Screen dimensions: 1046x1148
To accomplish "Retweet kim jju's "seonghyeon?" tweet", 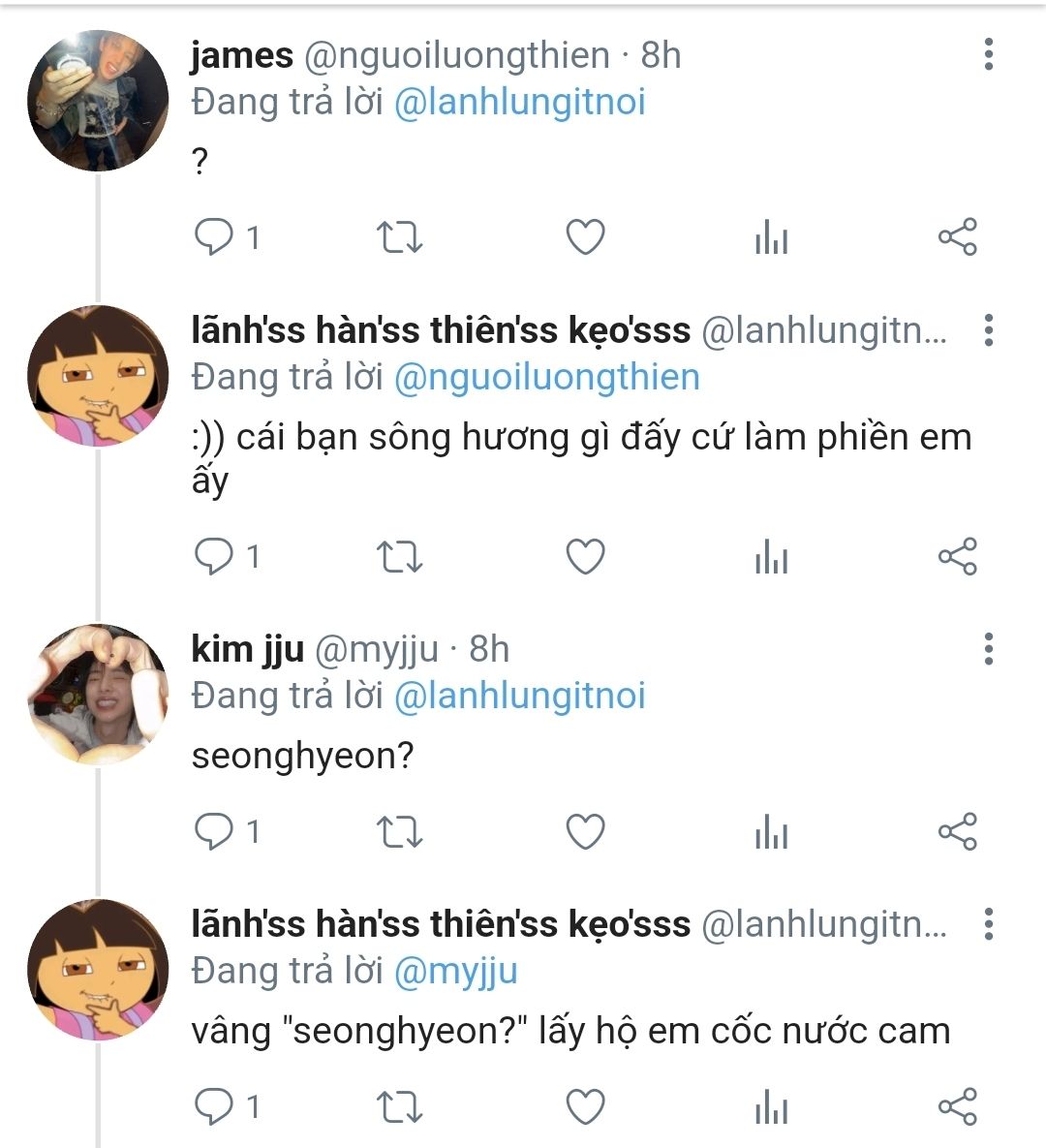I will pos(399,831).
